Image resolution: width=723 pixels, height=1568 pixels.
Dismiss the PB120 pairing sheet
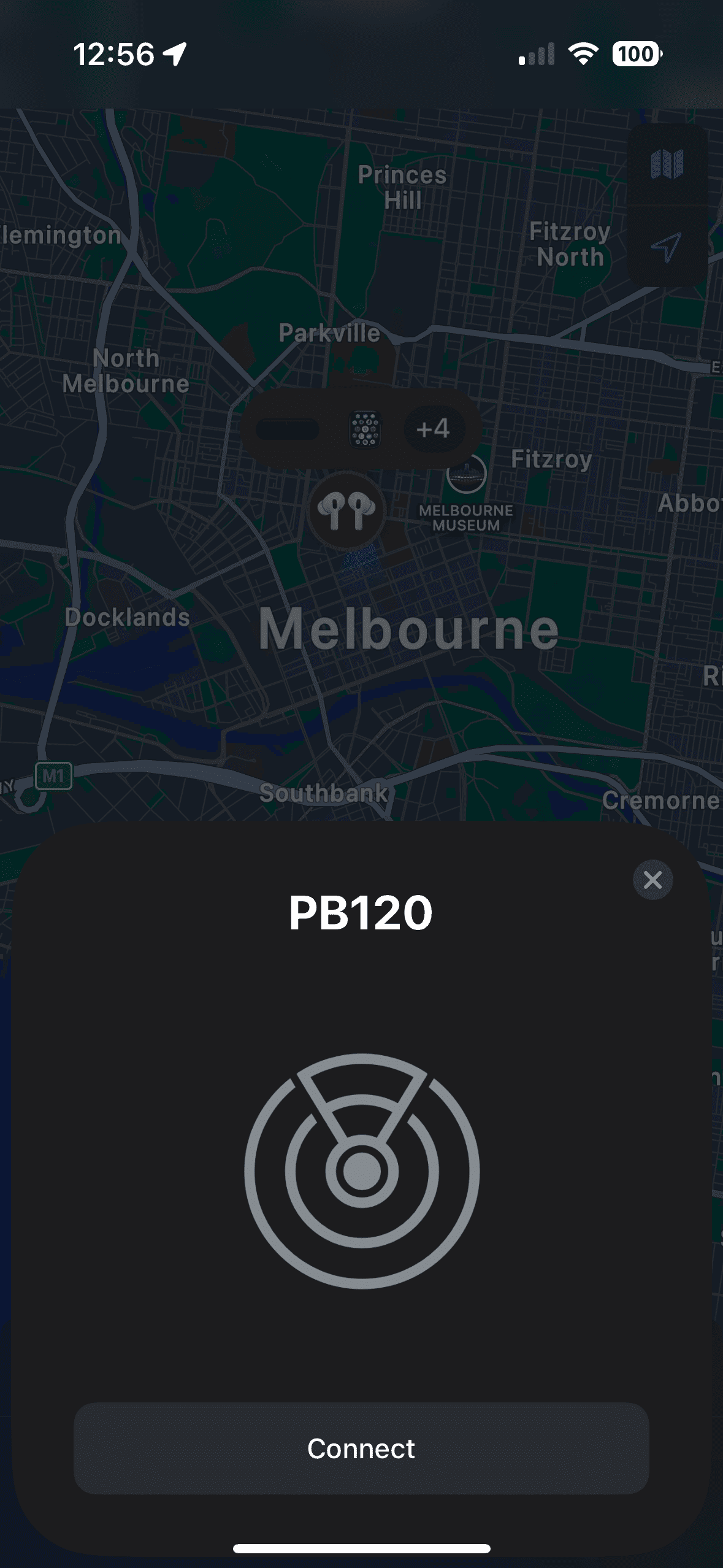652,880
